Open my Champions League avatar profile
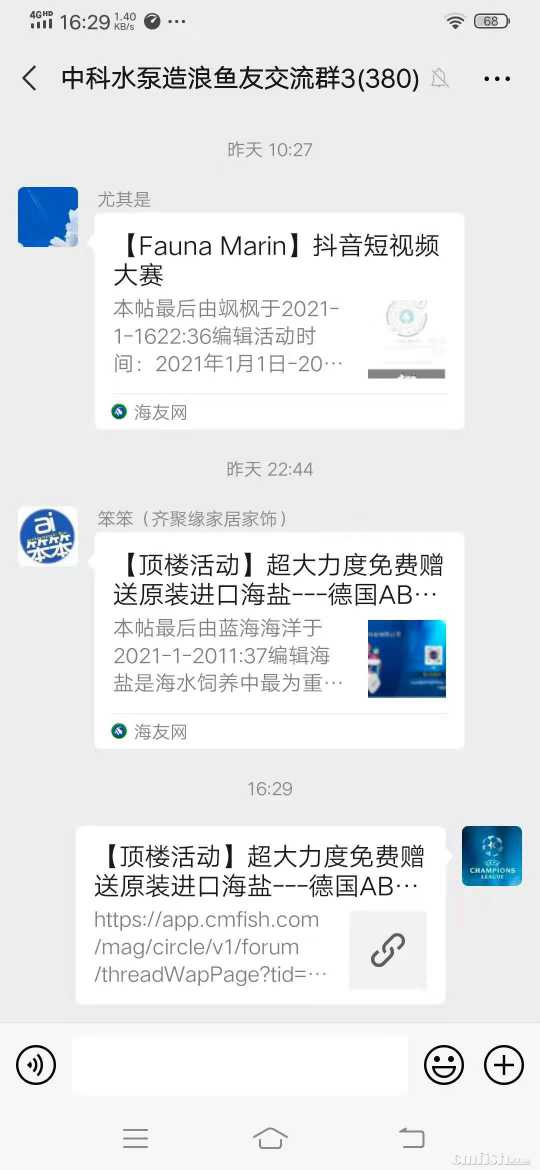This screenshot has width=540, height=1170. (492, 856)
